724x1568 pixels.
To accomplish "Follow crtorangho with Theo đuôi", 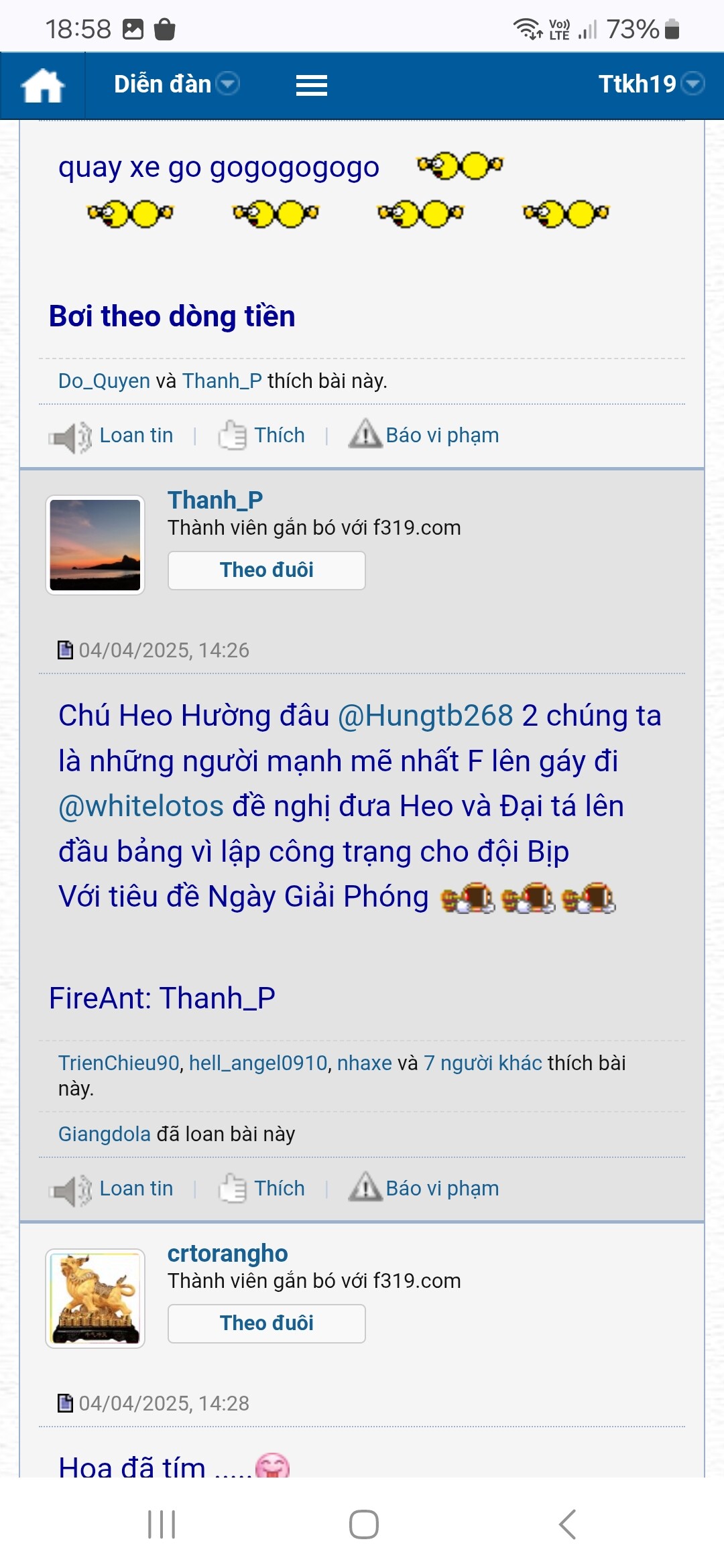I will (266, 1323).
